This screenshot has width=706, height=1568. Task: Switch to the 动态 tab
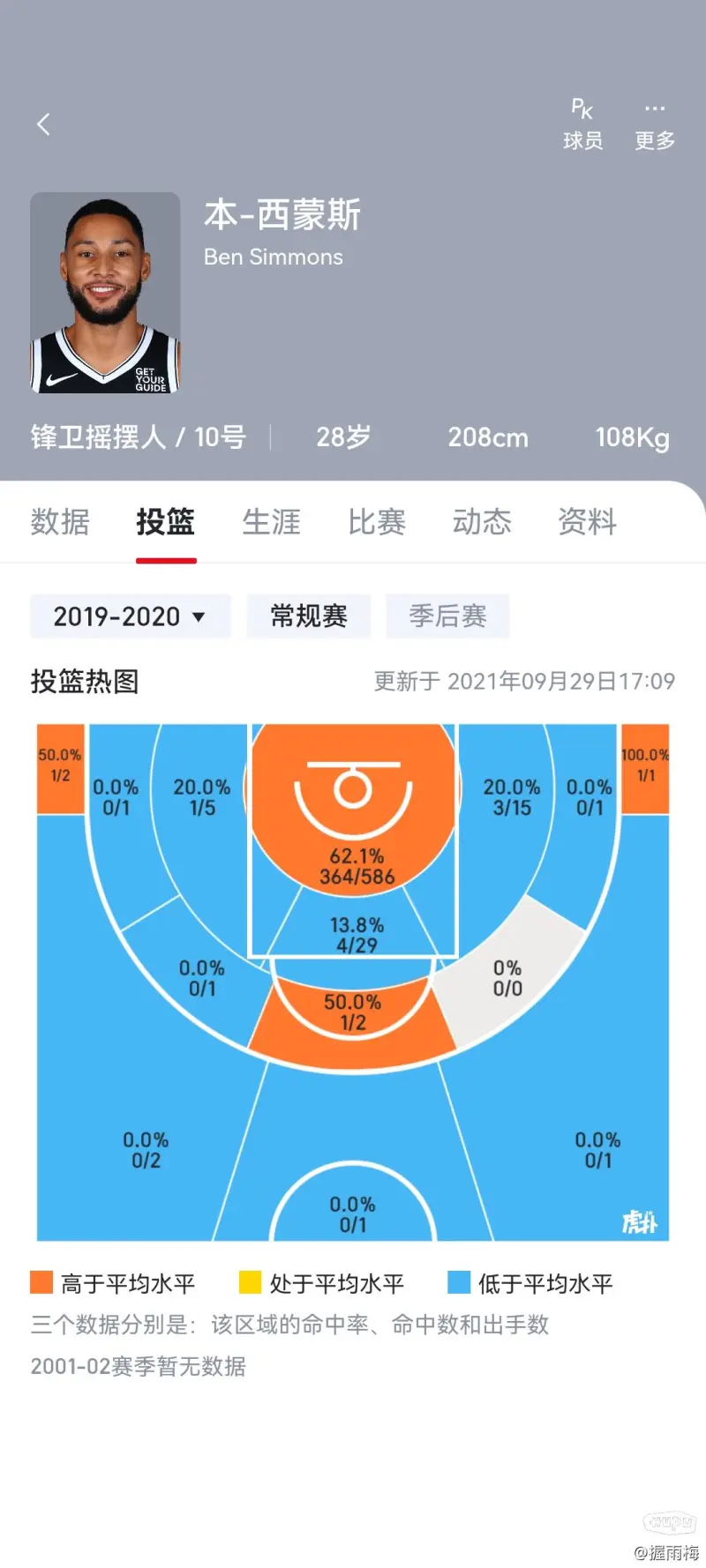click(x=482, y=522)
